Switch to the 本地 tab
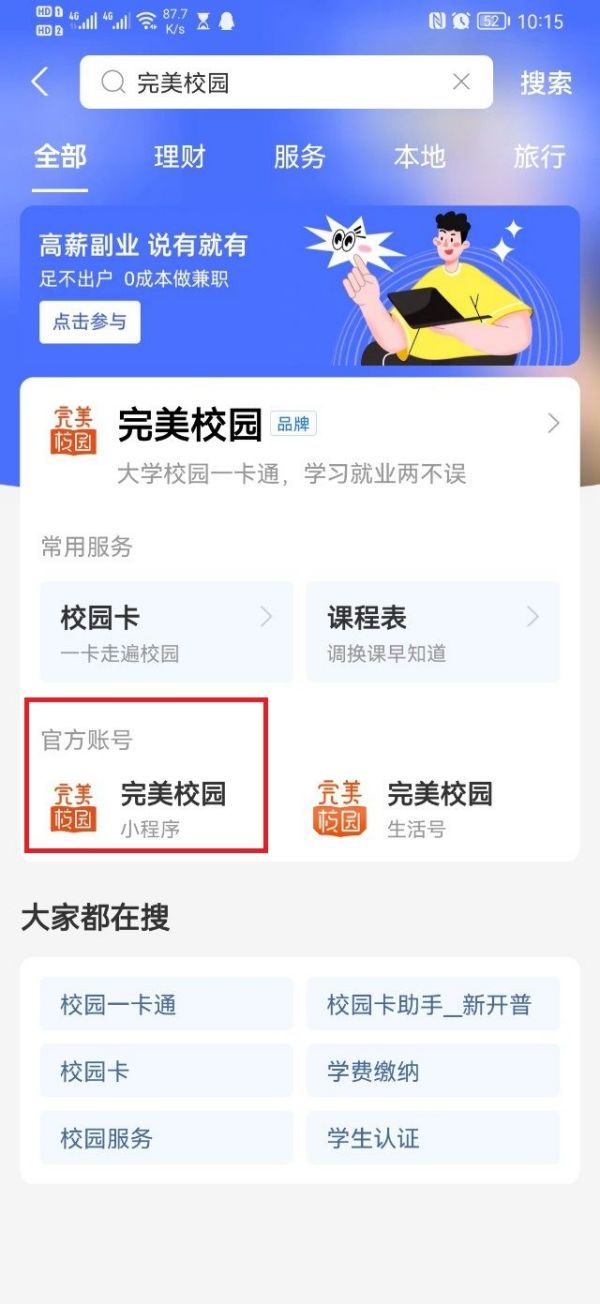The height and width of the screenshot is (1304, 600). 419,157
